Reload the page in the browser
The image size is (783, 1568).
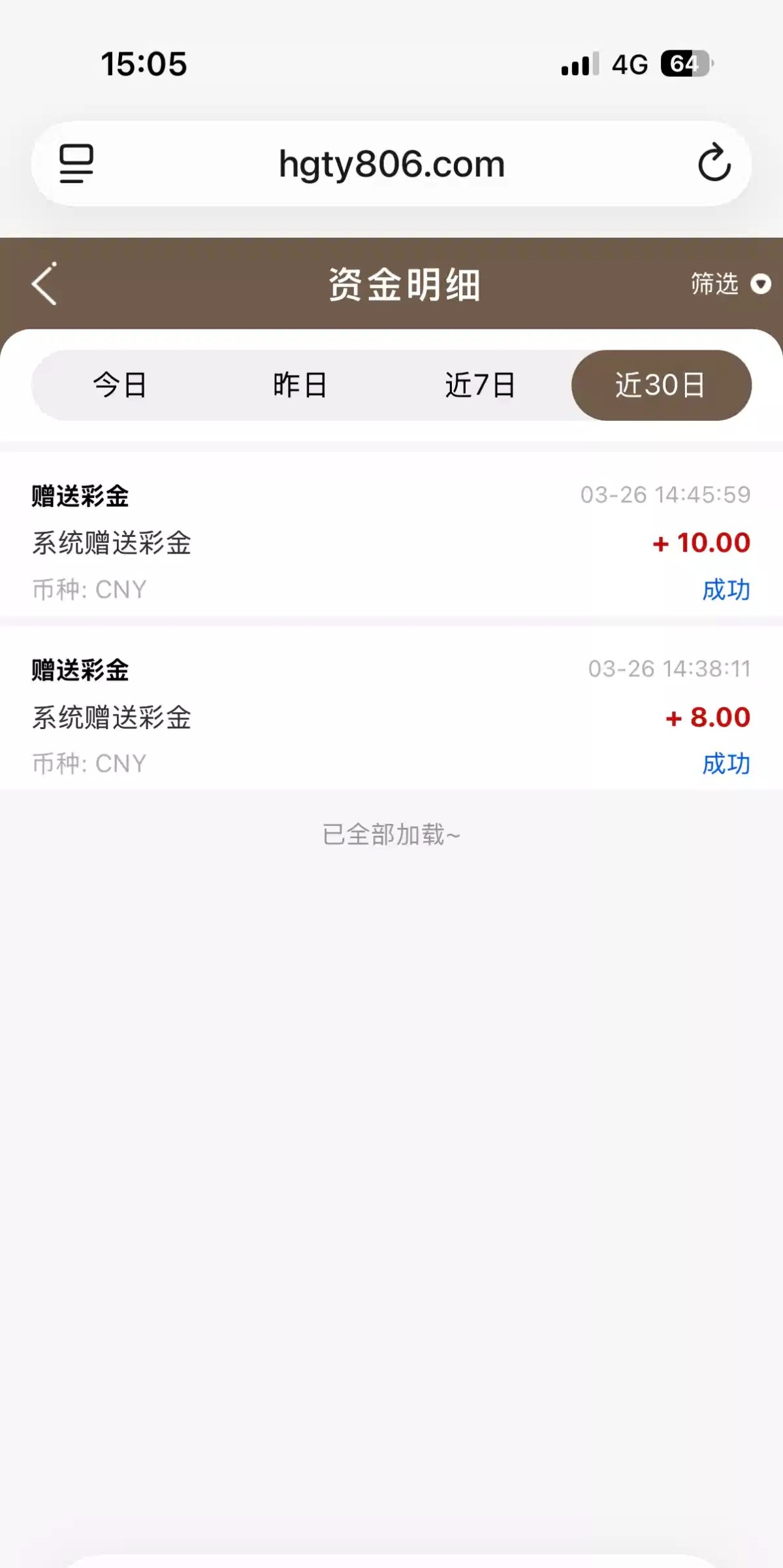[x=714, y=163]
